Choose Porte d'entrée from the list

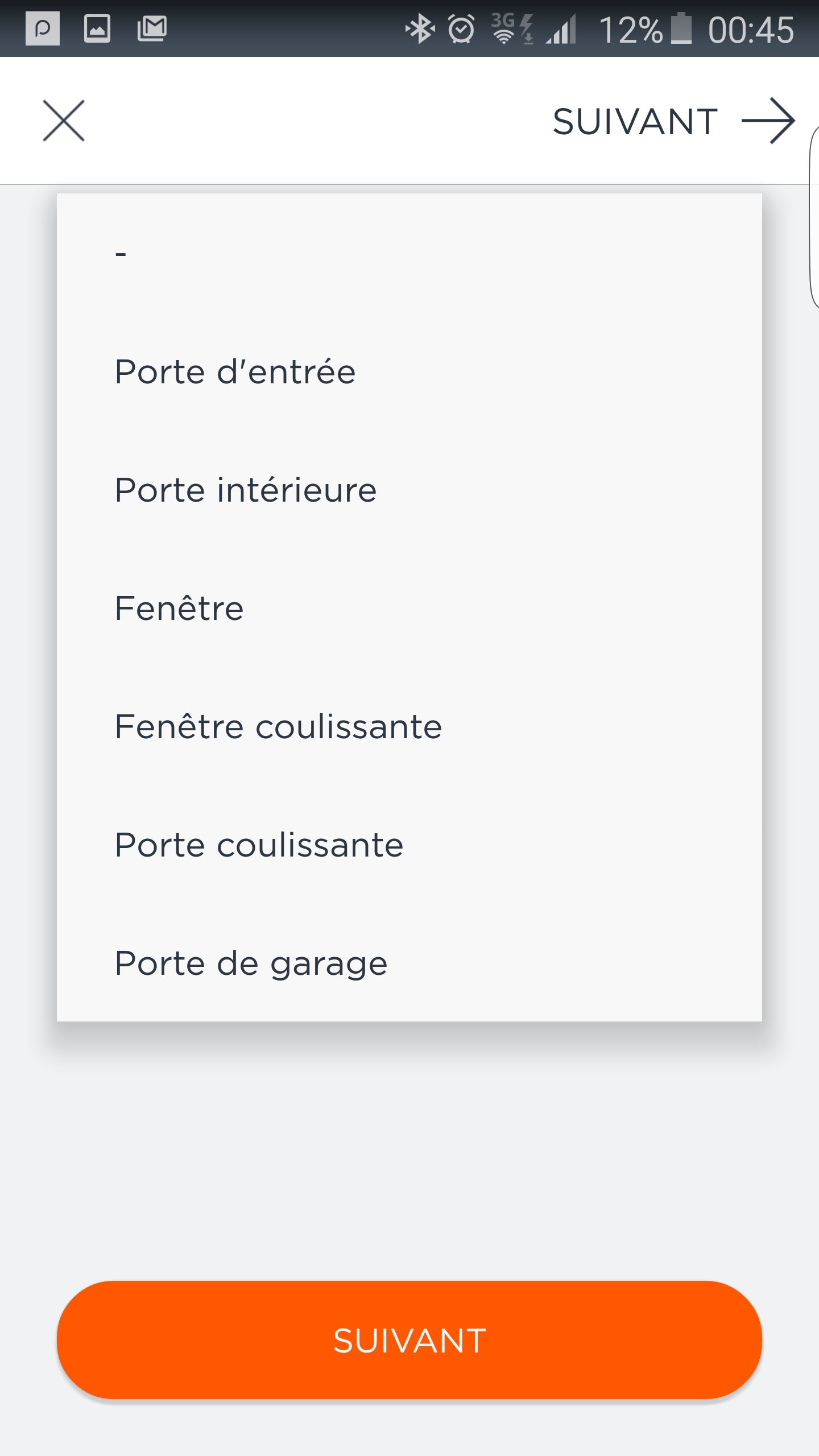click(x=409, y=371)
